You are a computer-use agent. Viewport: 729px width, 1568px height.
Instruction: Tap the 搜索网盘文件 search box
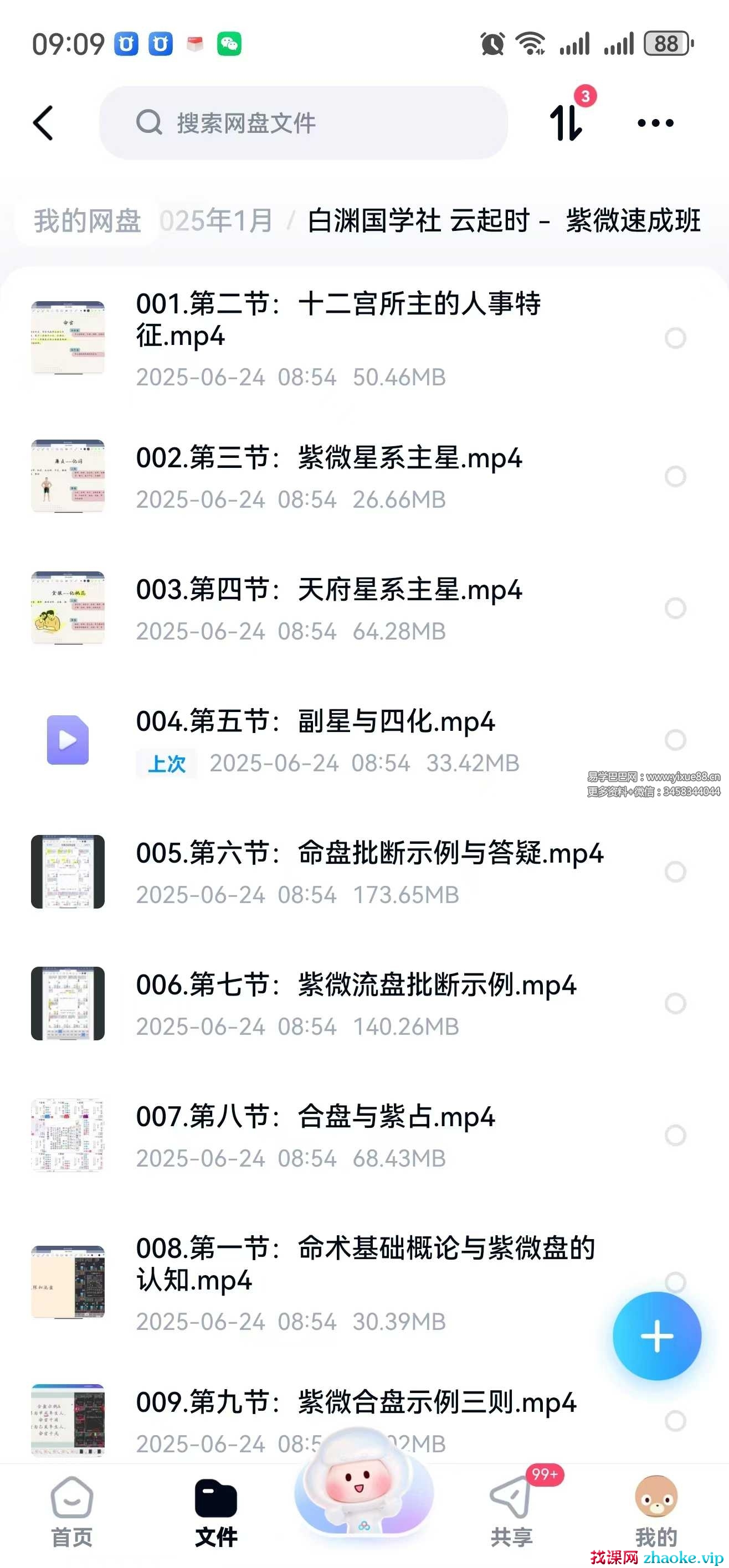click(304, 123)
